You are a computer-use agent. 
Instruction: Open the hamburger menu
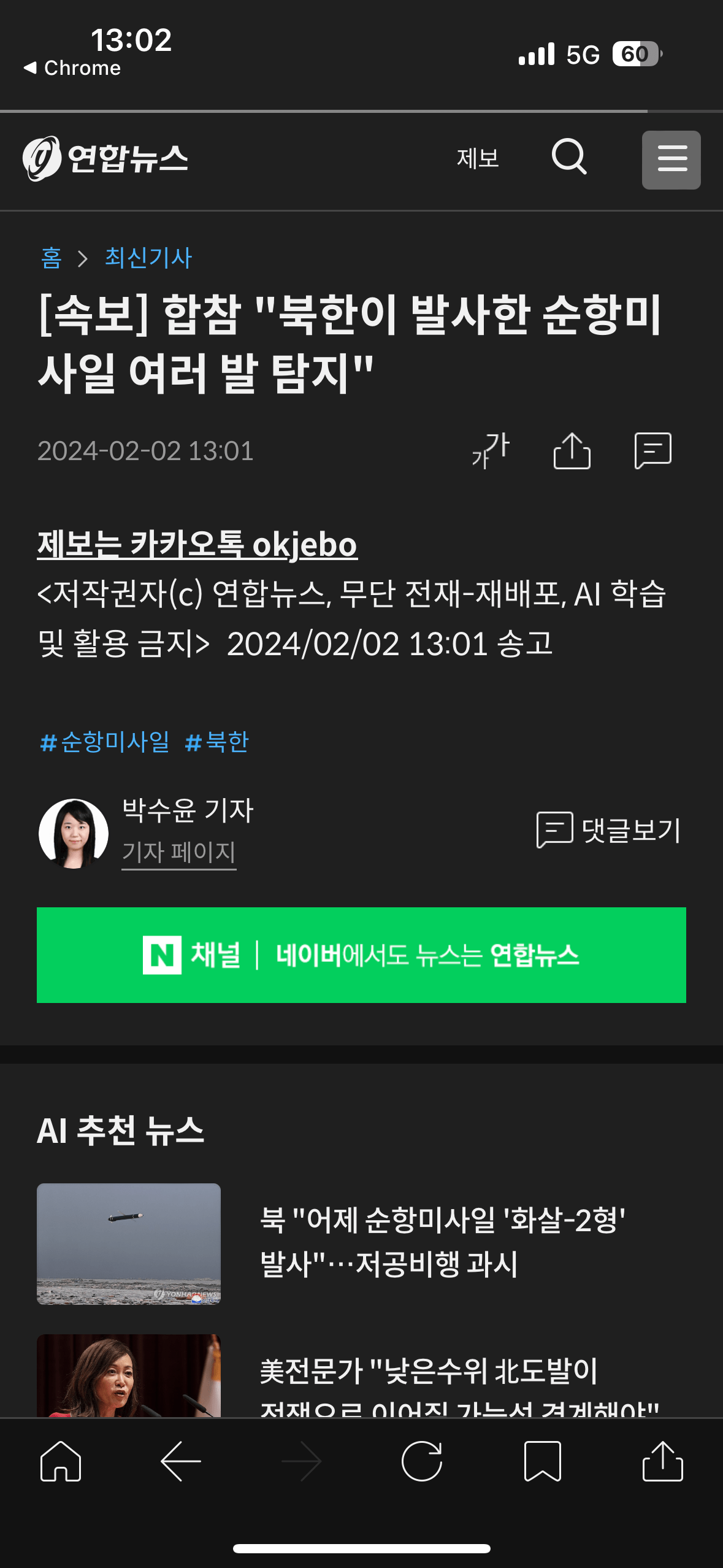(671, 159)
